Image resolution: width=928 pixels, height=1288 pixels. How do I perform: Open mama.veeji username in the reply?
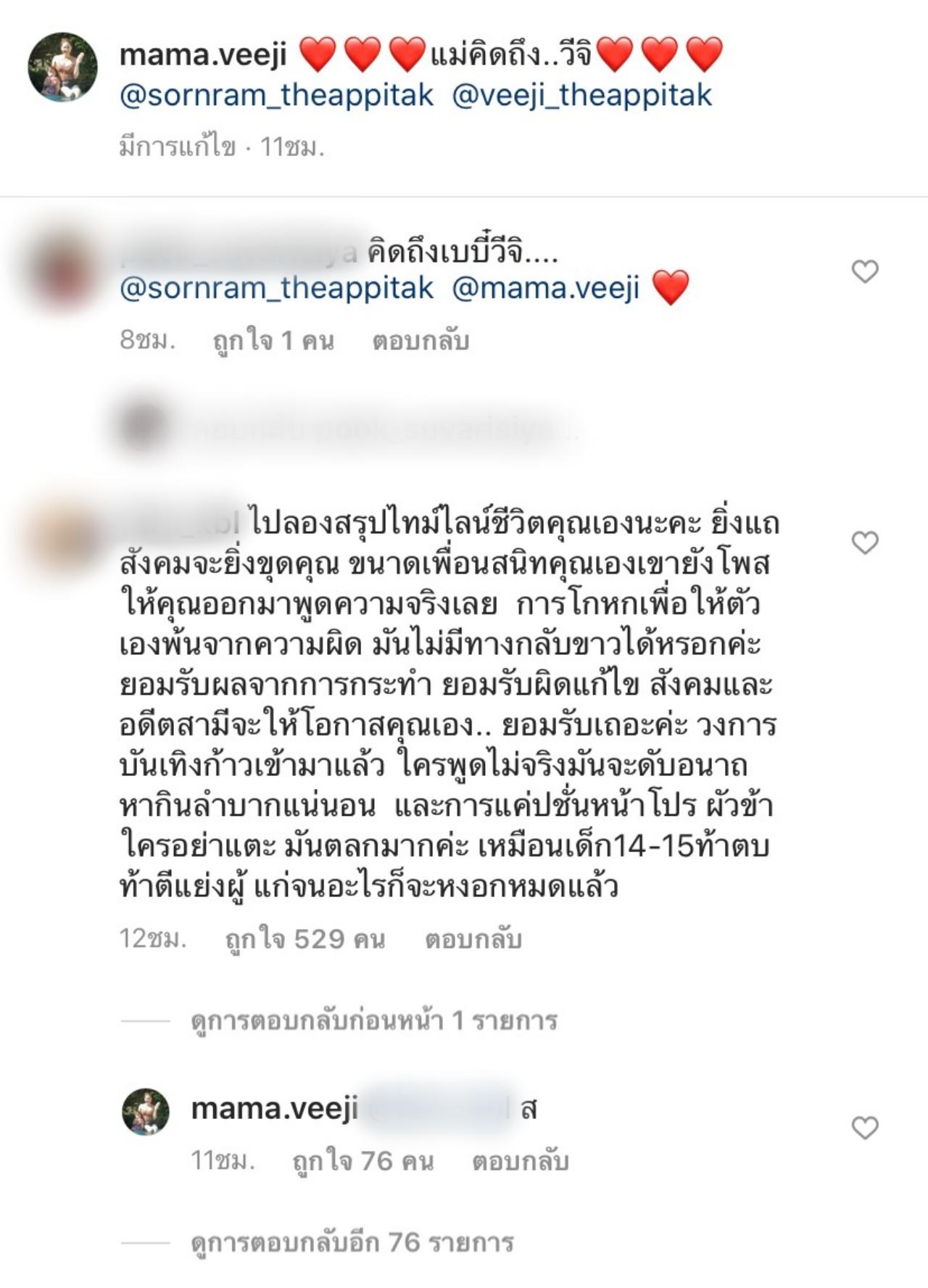[274, 1109]
